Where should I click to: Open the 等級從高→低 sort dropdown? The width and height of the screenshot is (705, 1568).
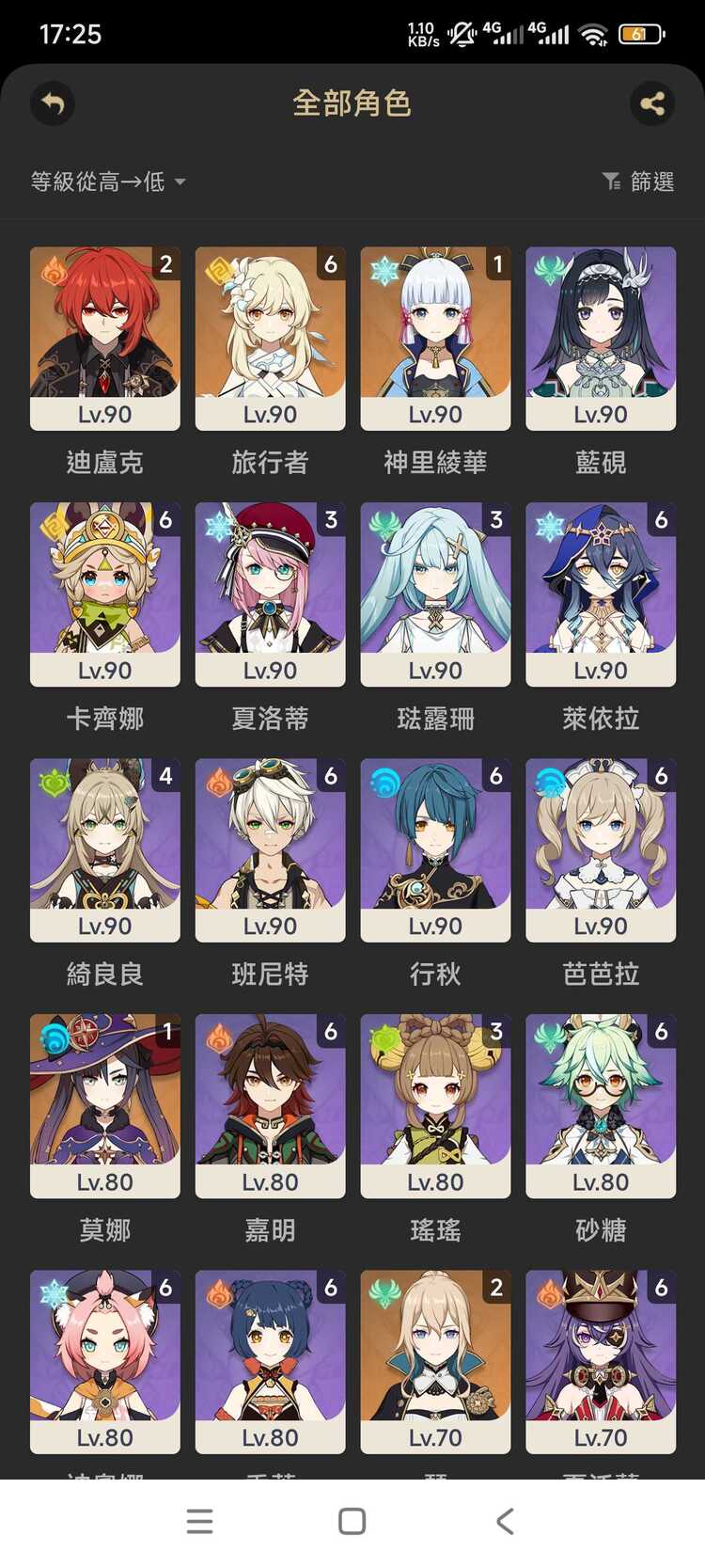pos(108,182)
